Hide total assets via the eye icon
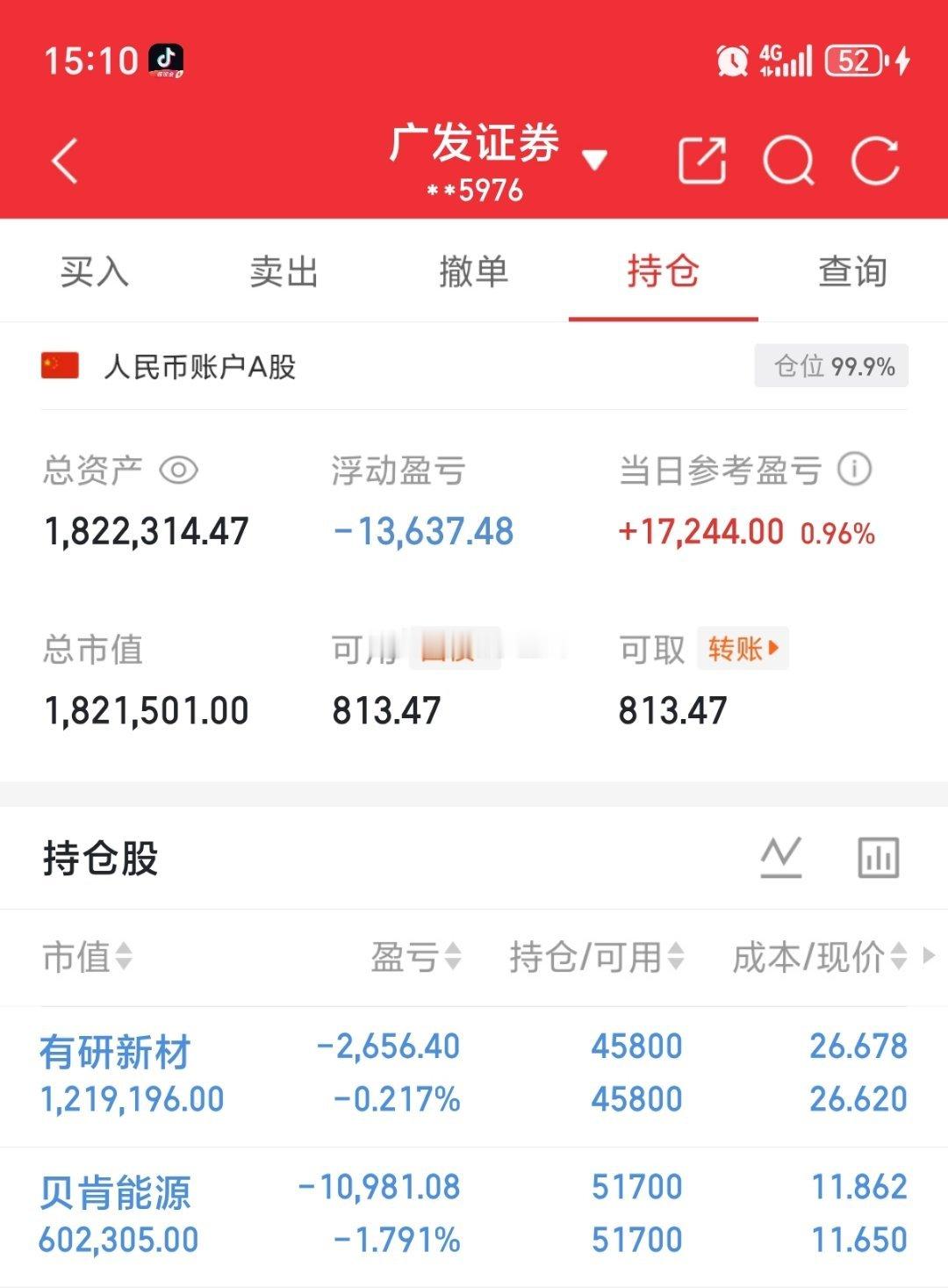Viewport: 948px width, 1288px height. [180, 471]
